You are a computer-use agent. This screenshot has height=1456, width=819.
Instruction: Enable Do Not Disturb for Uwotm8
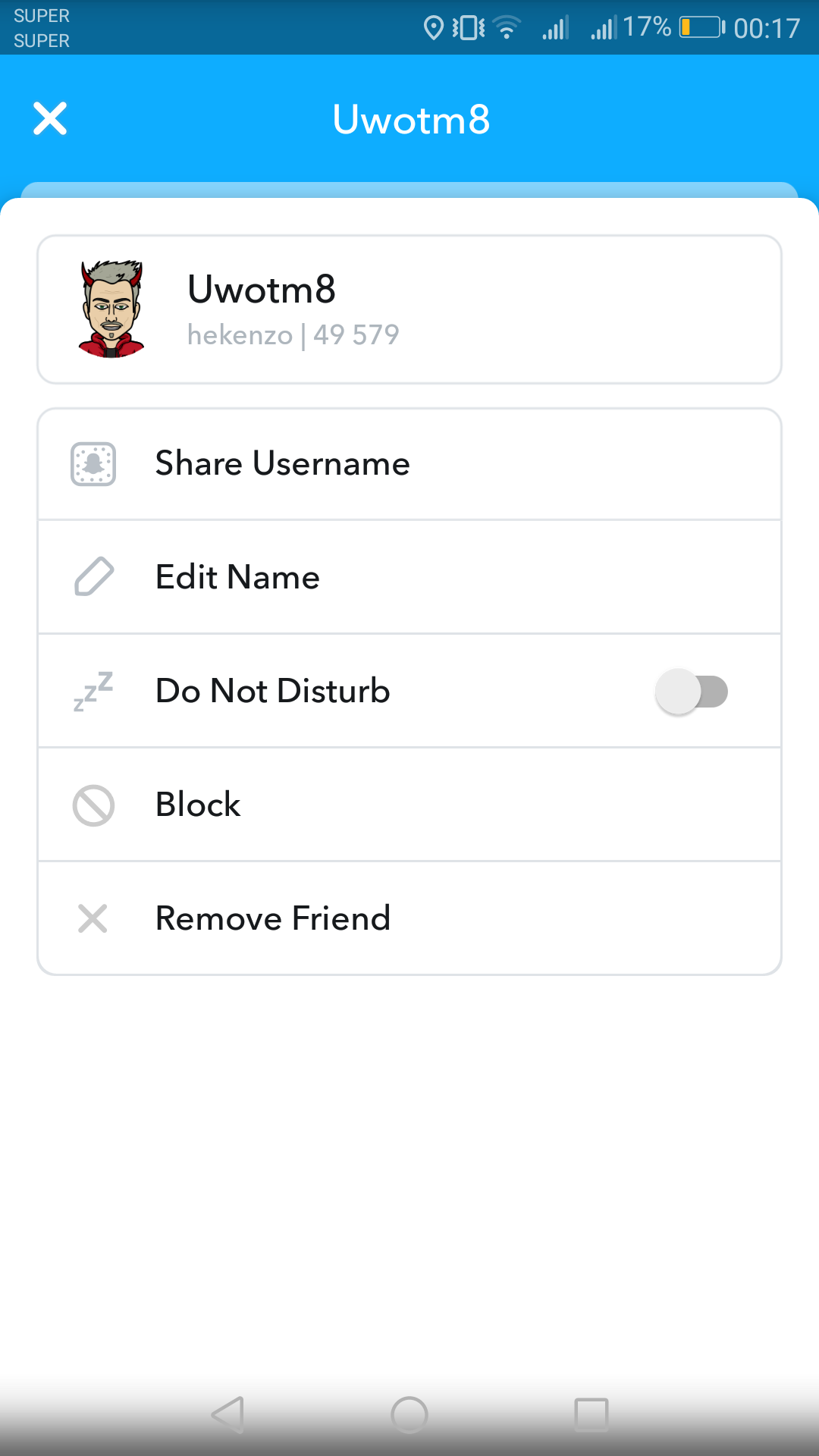692,691
